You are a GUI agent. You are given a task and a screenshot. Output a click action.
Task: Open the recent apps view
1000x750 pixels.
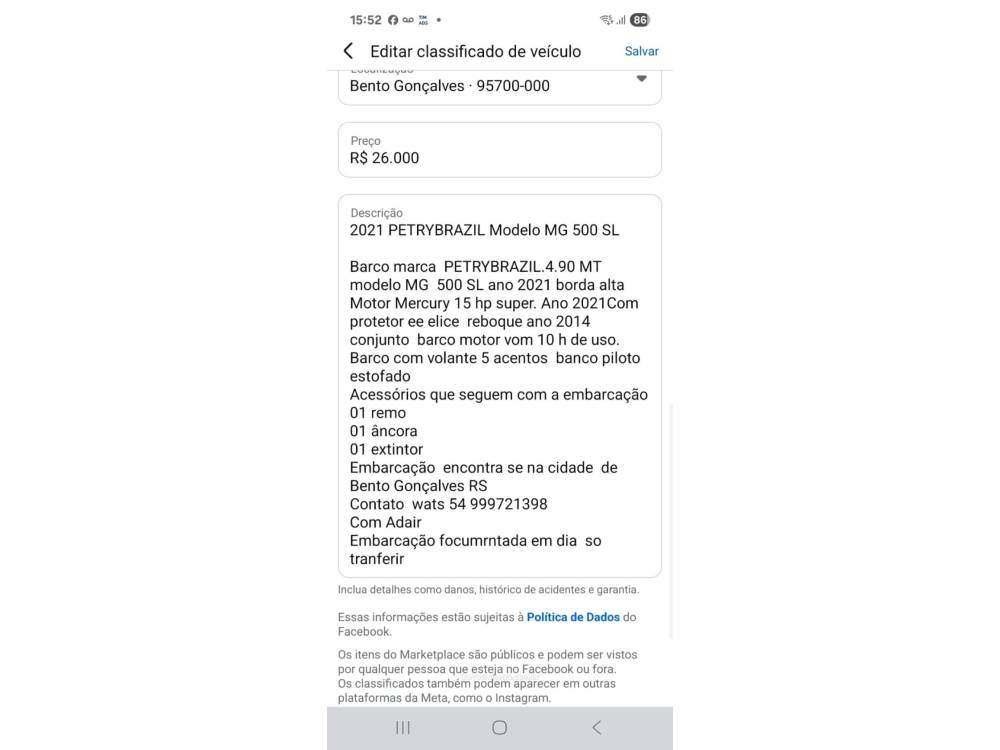click(x=403, y=728)
